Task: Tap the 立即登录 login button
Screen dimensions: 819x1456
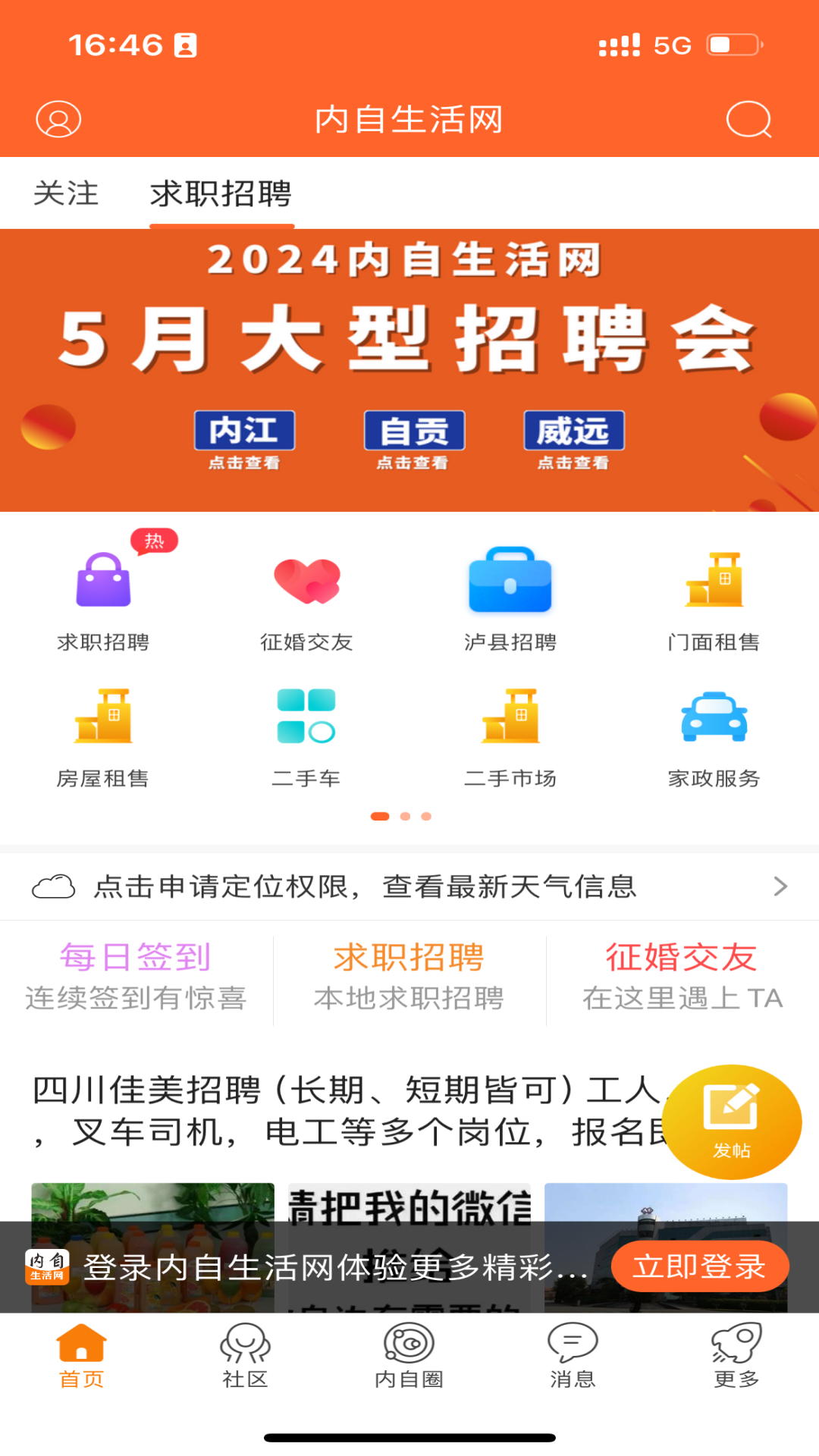Action: pyautogui.click(x=700, y=1266)
